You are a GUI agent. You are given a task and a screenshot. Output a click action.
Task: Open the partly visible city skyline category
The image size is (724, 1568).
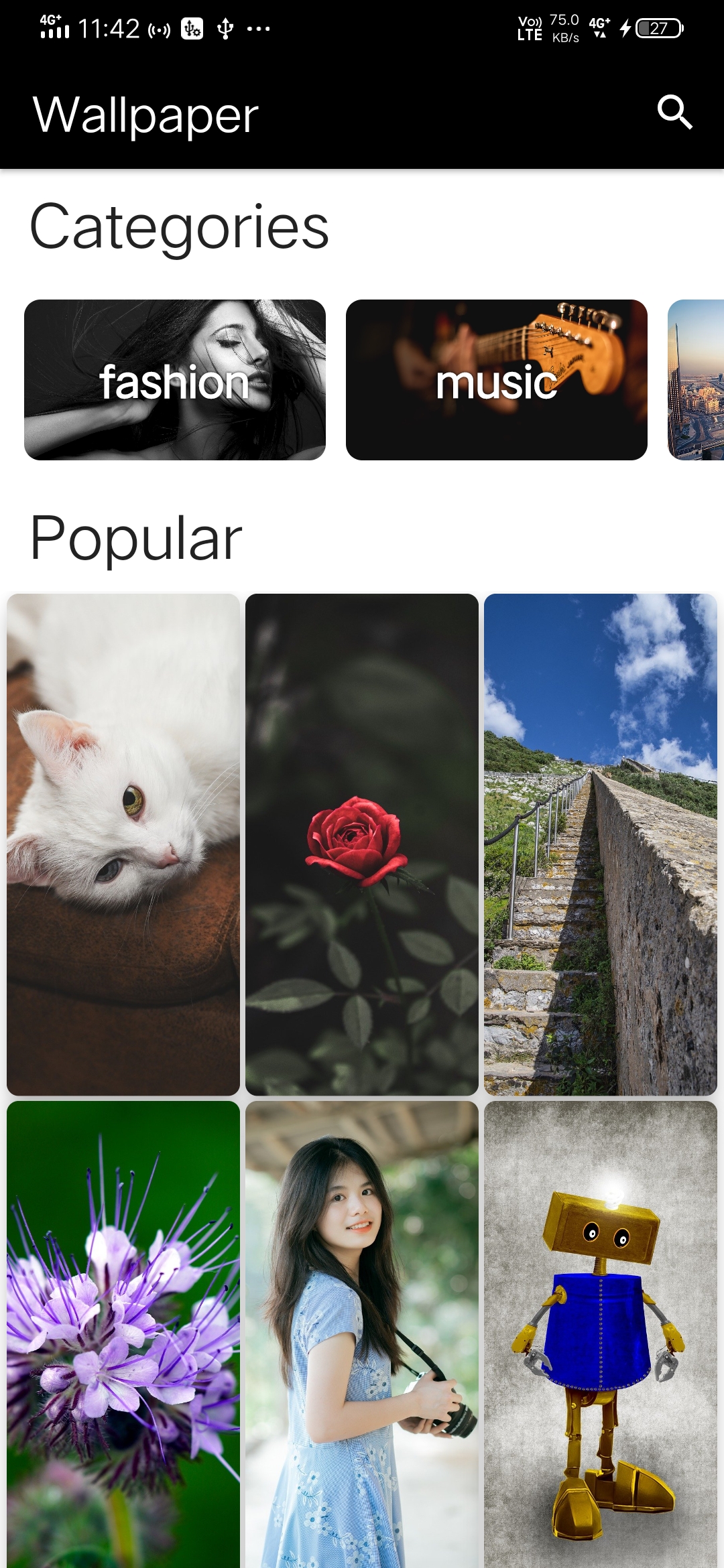[697, 380]
